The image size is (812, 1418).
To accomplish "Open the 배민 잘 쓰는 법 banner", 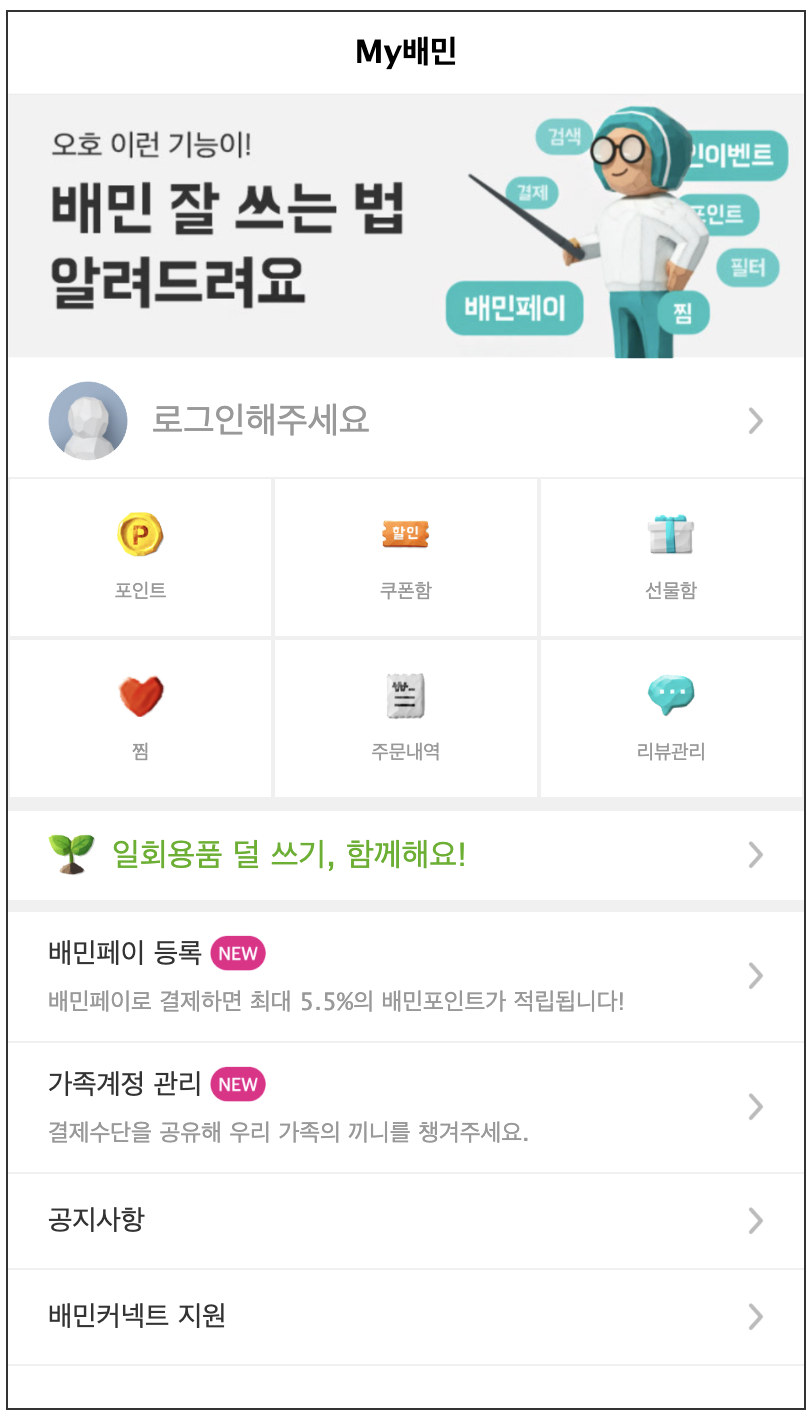I will coord(406,225).
